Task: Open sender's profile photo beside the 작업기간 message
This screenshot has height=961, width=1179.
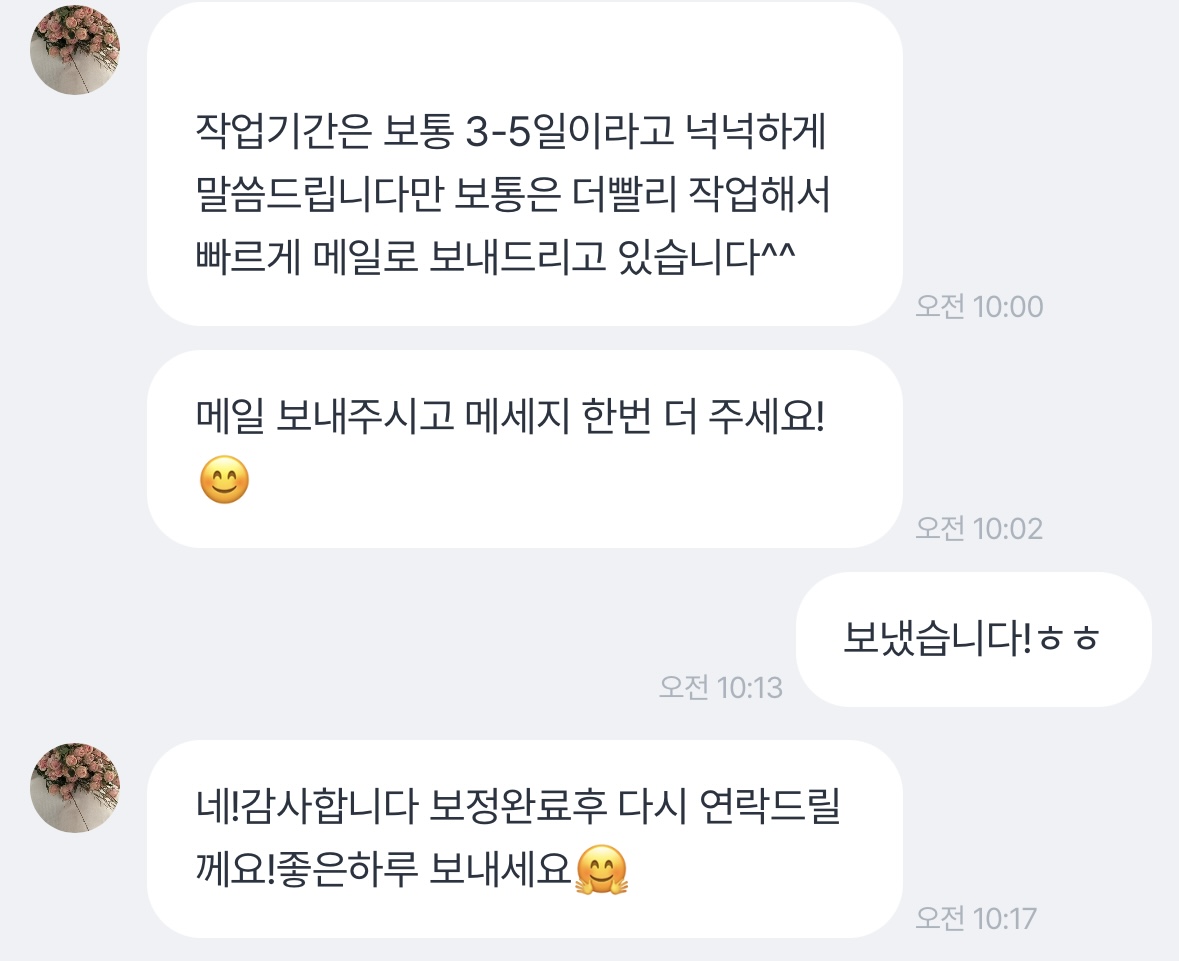Action: 75,50
